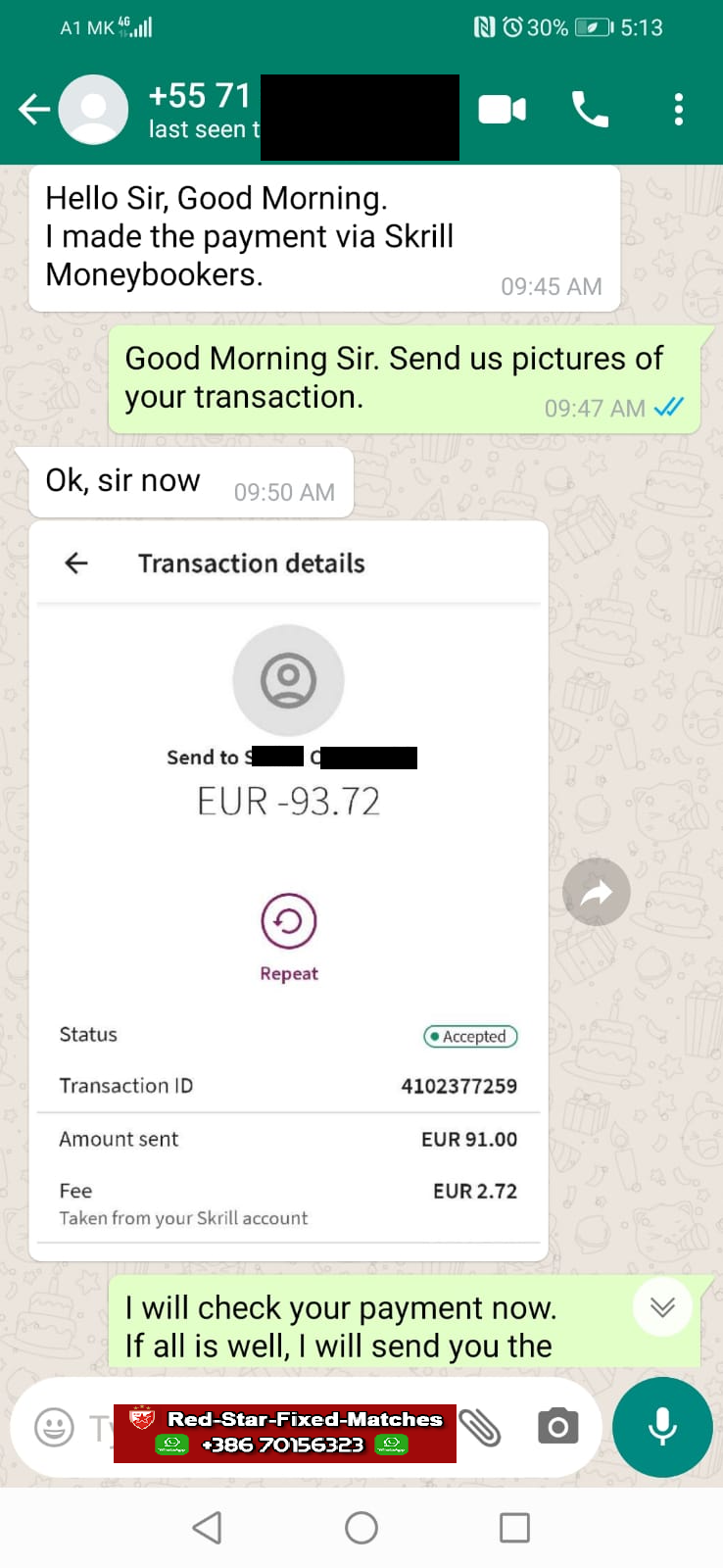Attach a file with the paperclip
Image resolution: width=723 pixels, height=1568 pixels.
[x=480, y=1427]
